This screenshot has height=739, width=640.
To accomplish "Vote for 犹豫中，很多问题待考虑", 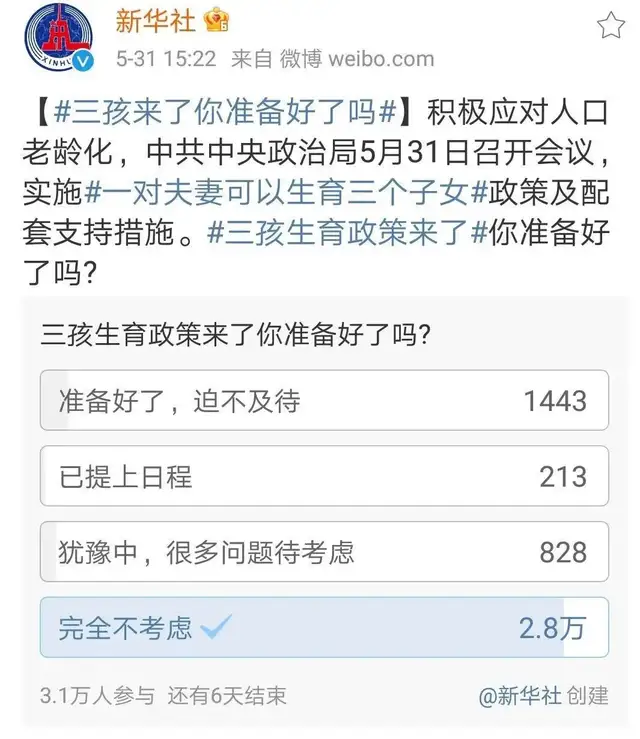I will [x=324, y=551].
